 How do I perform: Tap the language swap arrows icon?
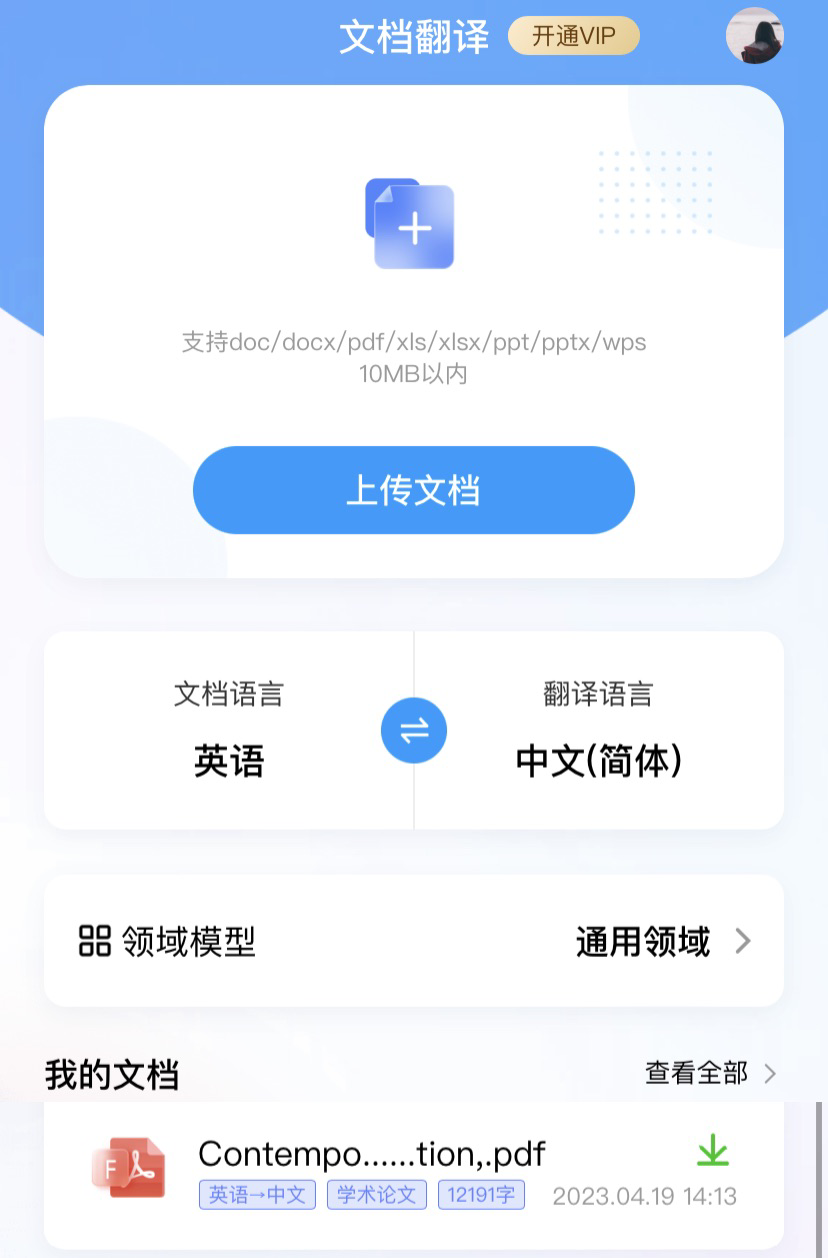click(x=413, y=730)
